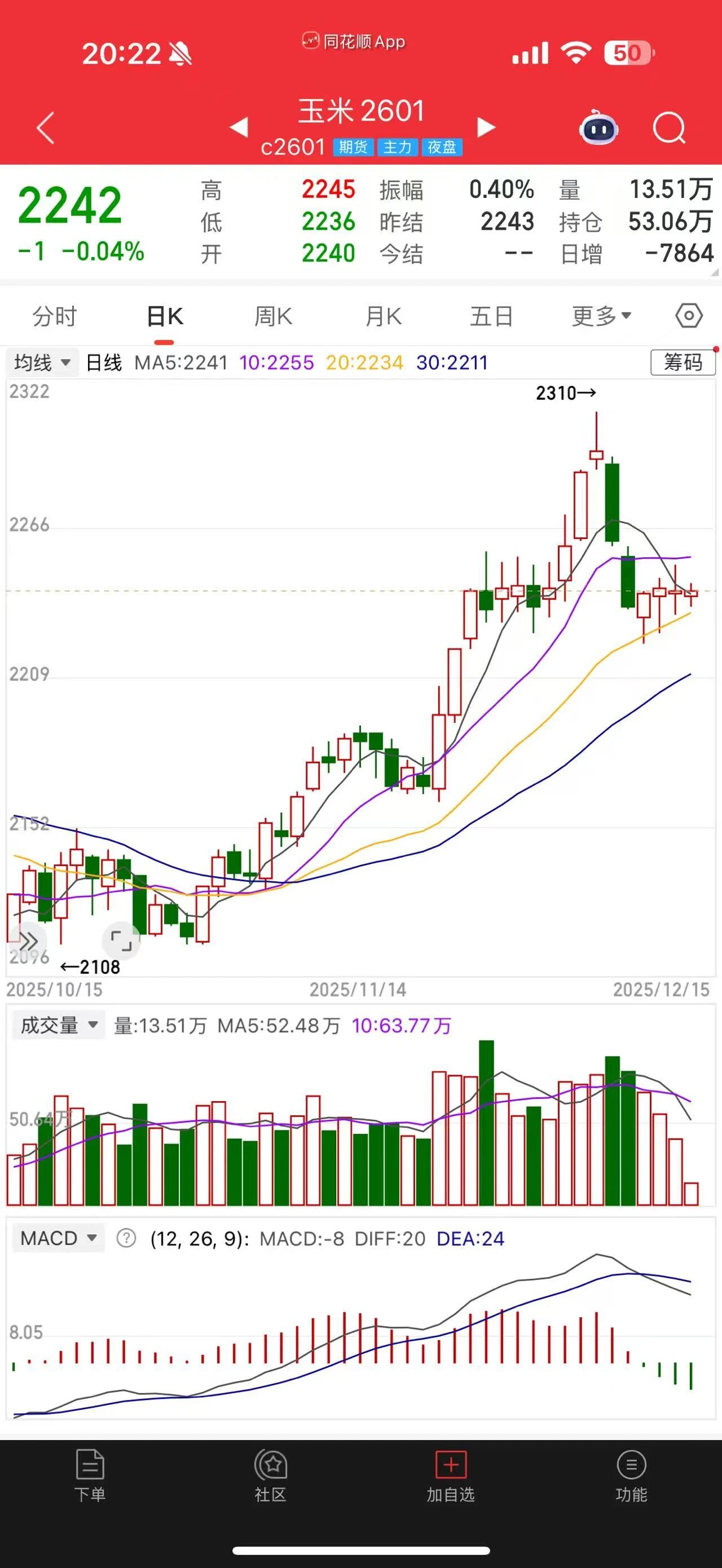Switch to the previous contract with left triangle
Viewport: 722px width, 1568px height.
coord(238,127)
